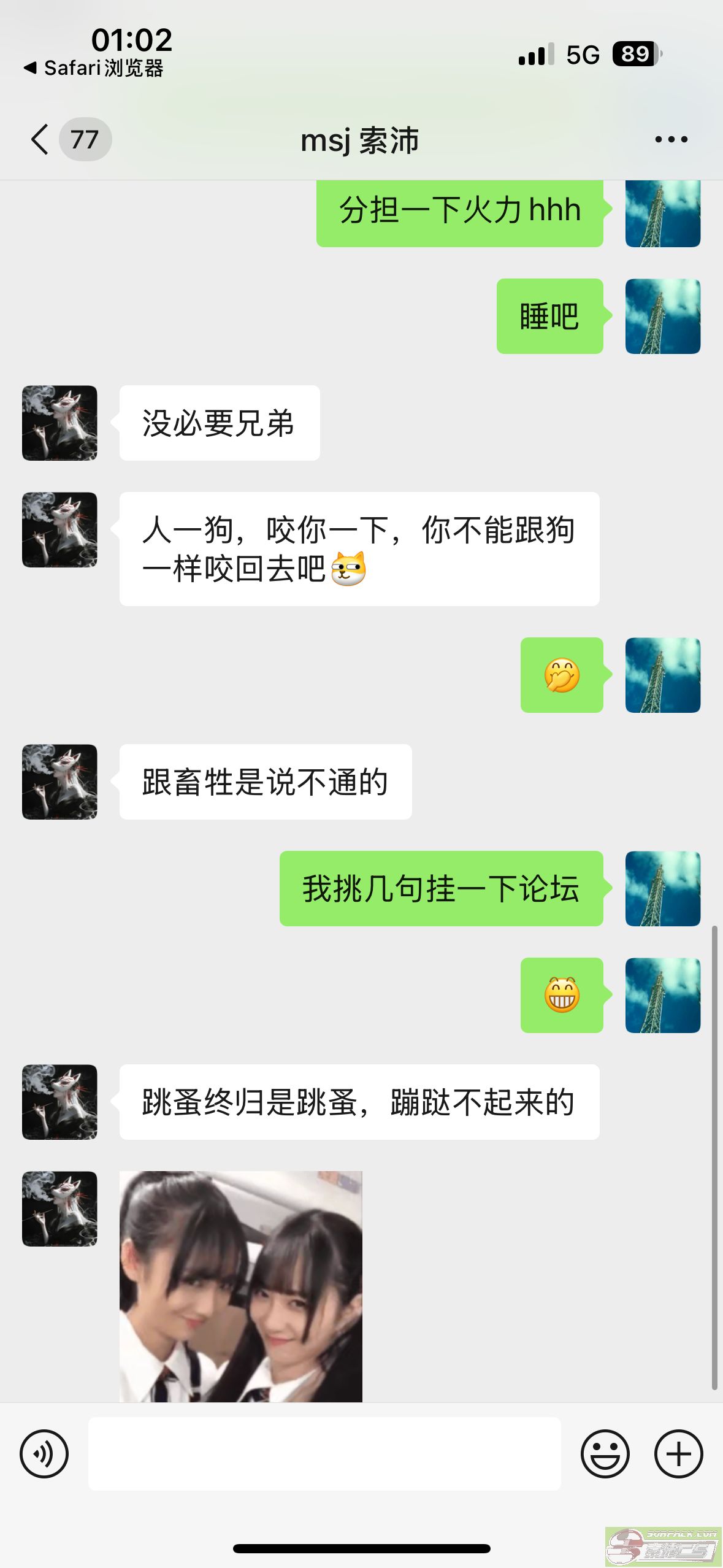Tap my avatar beside the 睡吧 message

click(x=662, y=316)
